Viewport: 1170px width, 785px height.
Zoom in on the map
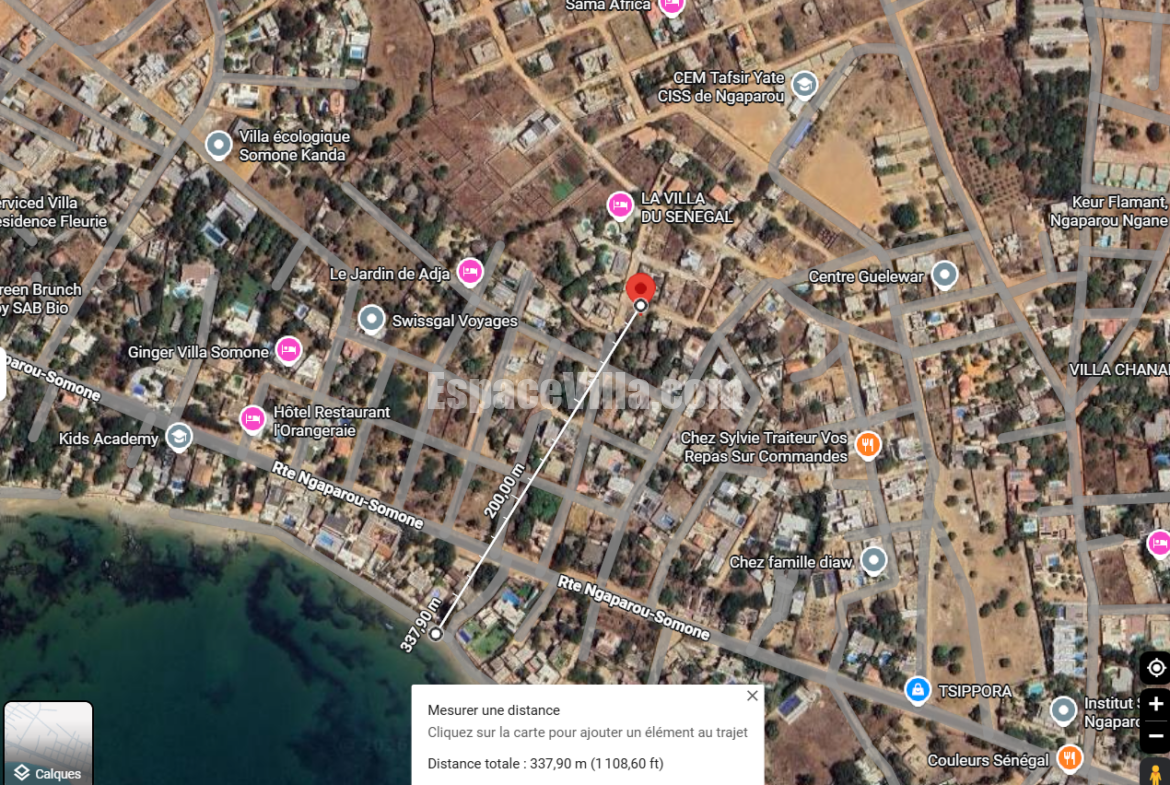pos(1155,704)
